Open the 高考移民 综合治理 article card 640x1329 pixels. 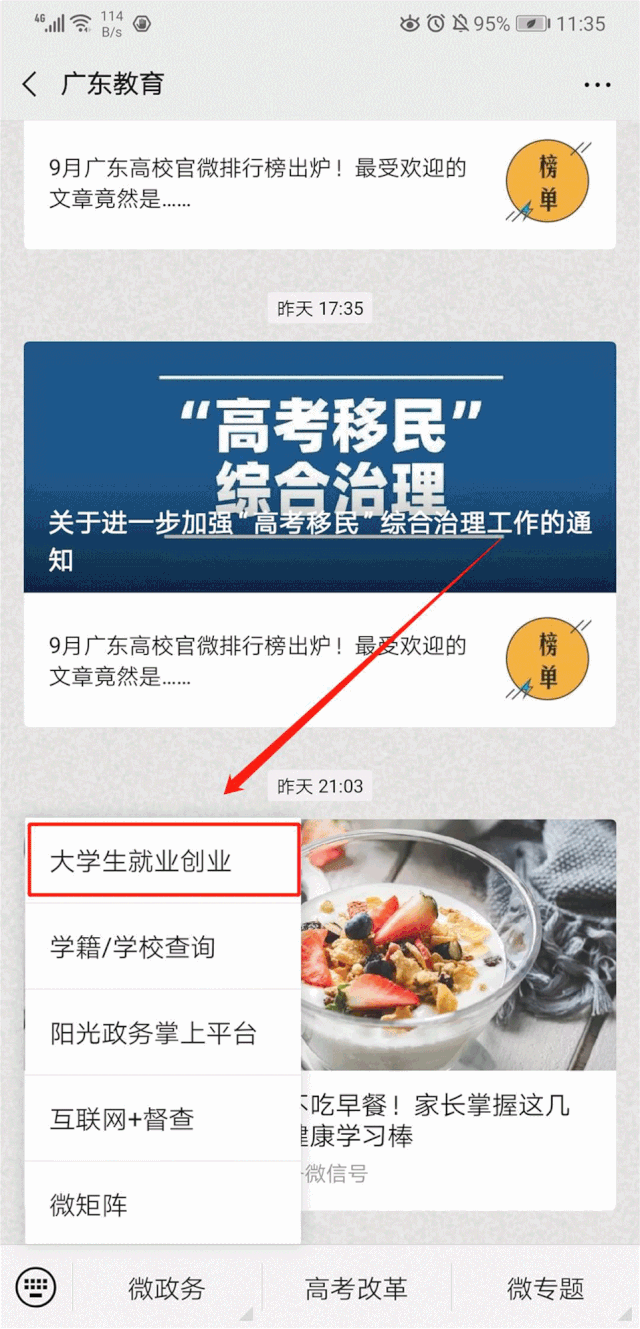click(320, 467)
